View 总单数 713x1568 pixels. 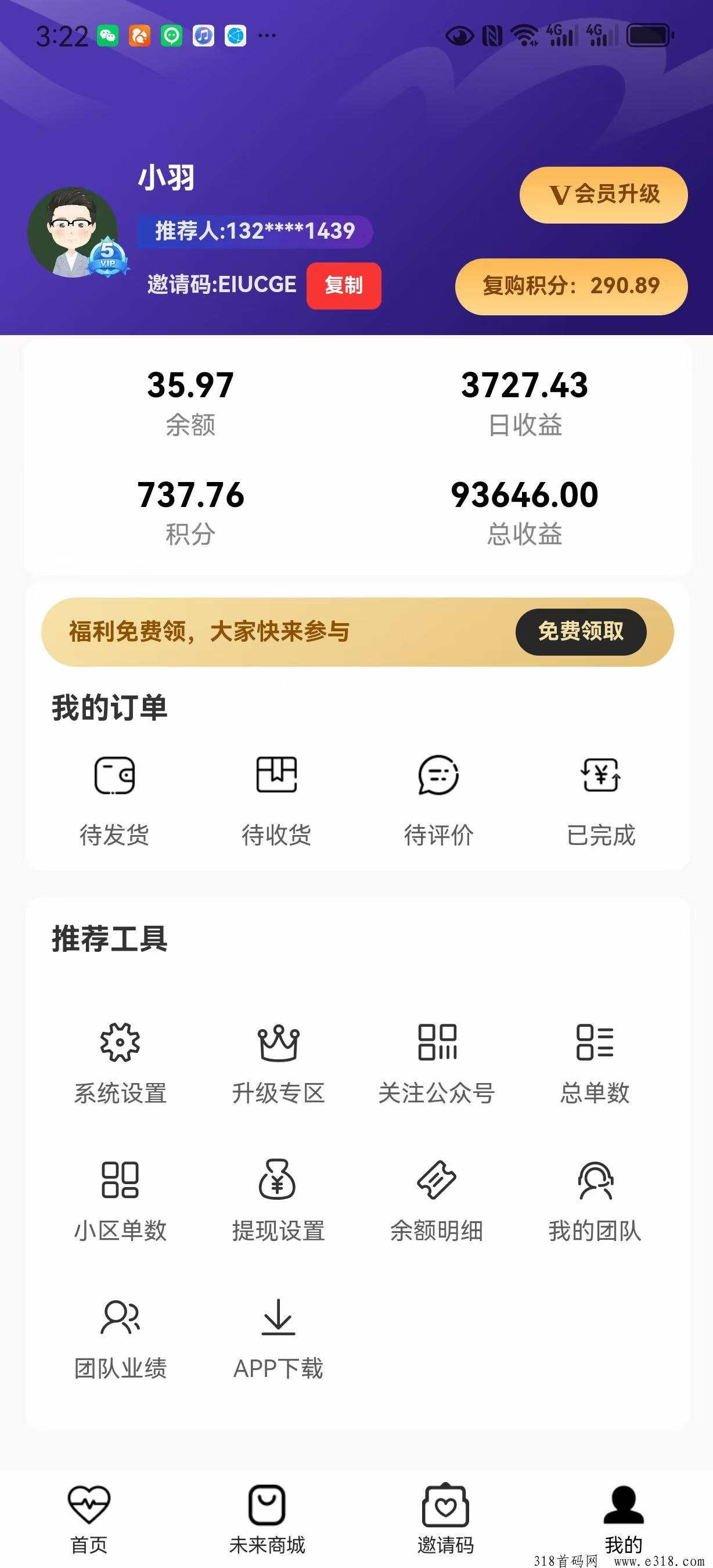[x=595, y=1064]
